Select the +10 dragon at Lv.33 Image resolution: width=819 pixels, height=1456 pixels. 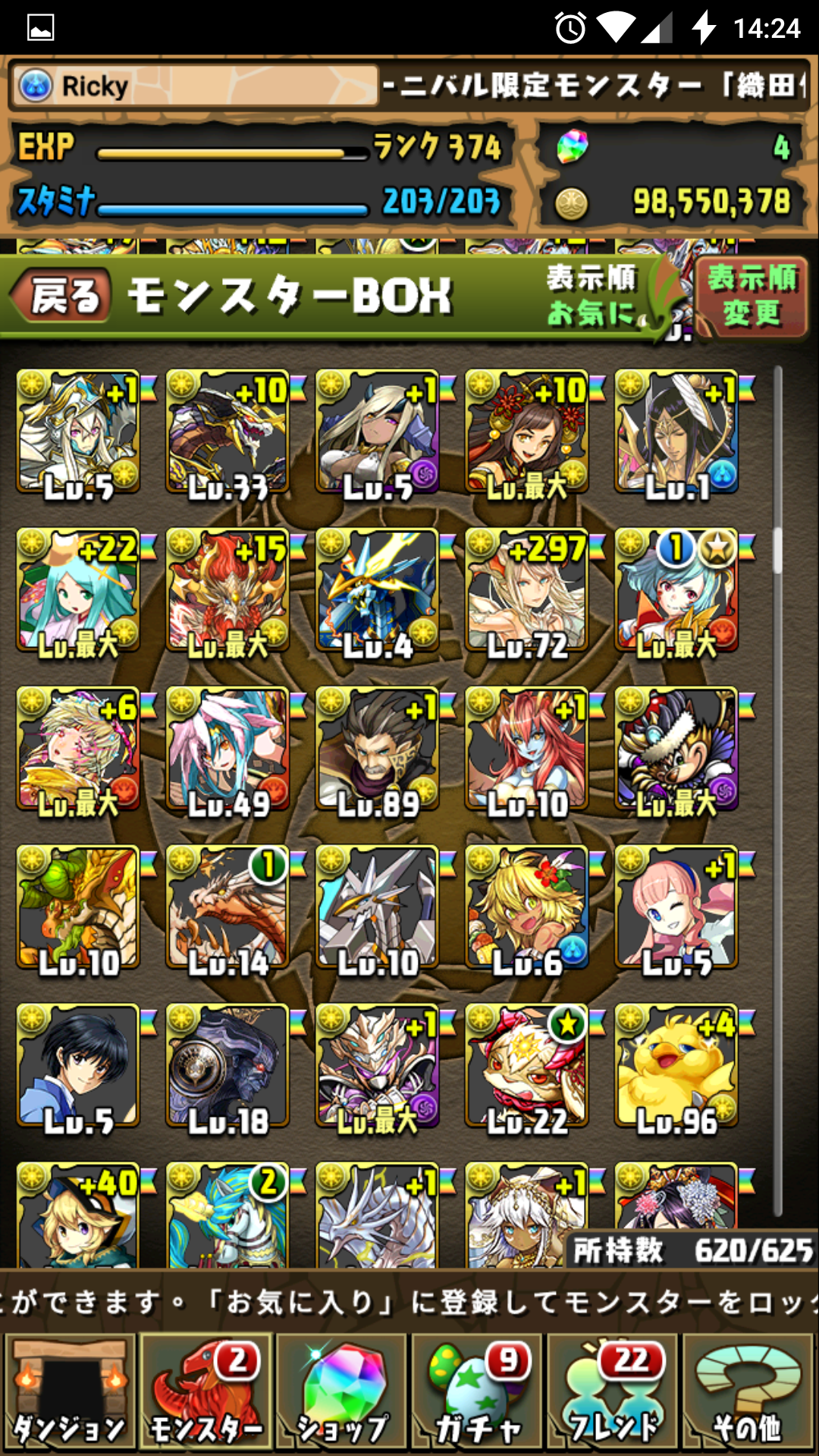tap(227, 432)
